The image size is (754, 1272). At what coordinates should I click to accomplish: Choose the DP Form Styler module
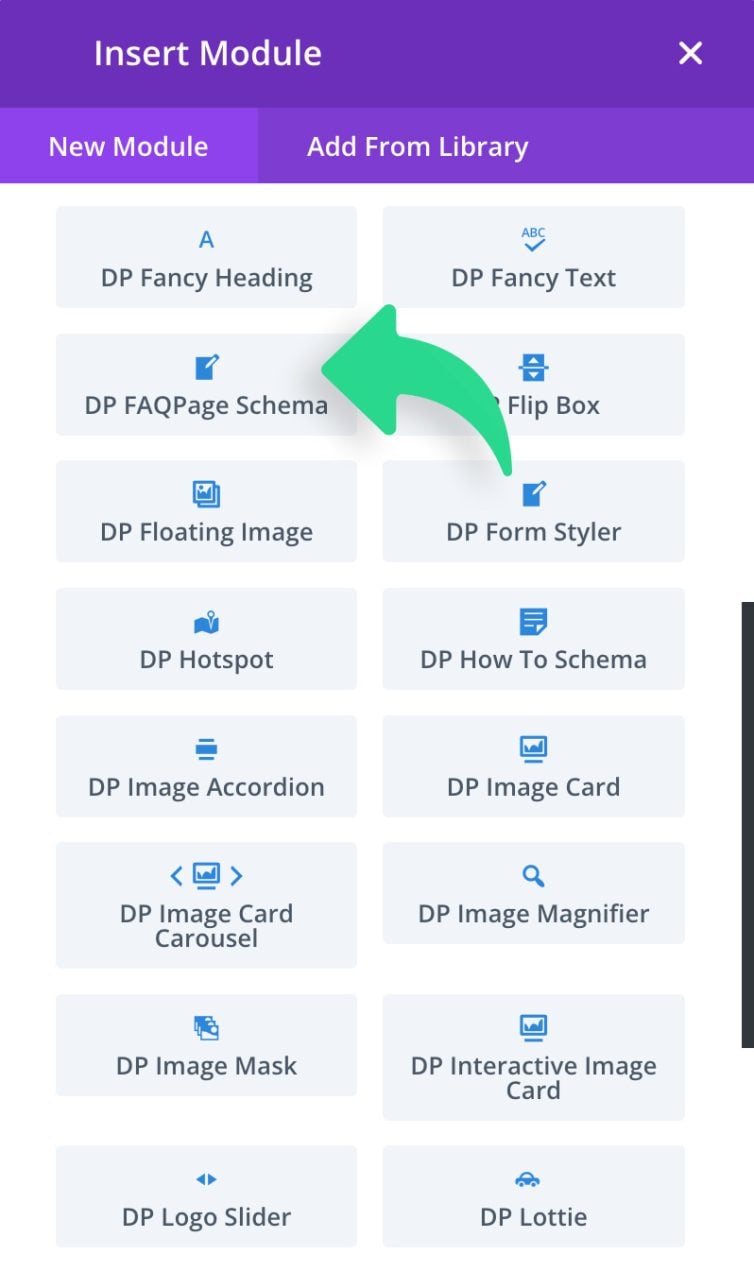pos(533,512)
